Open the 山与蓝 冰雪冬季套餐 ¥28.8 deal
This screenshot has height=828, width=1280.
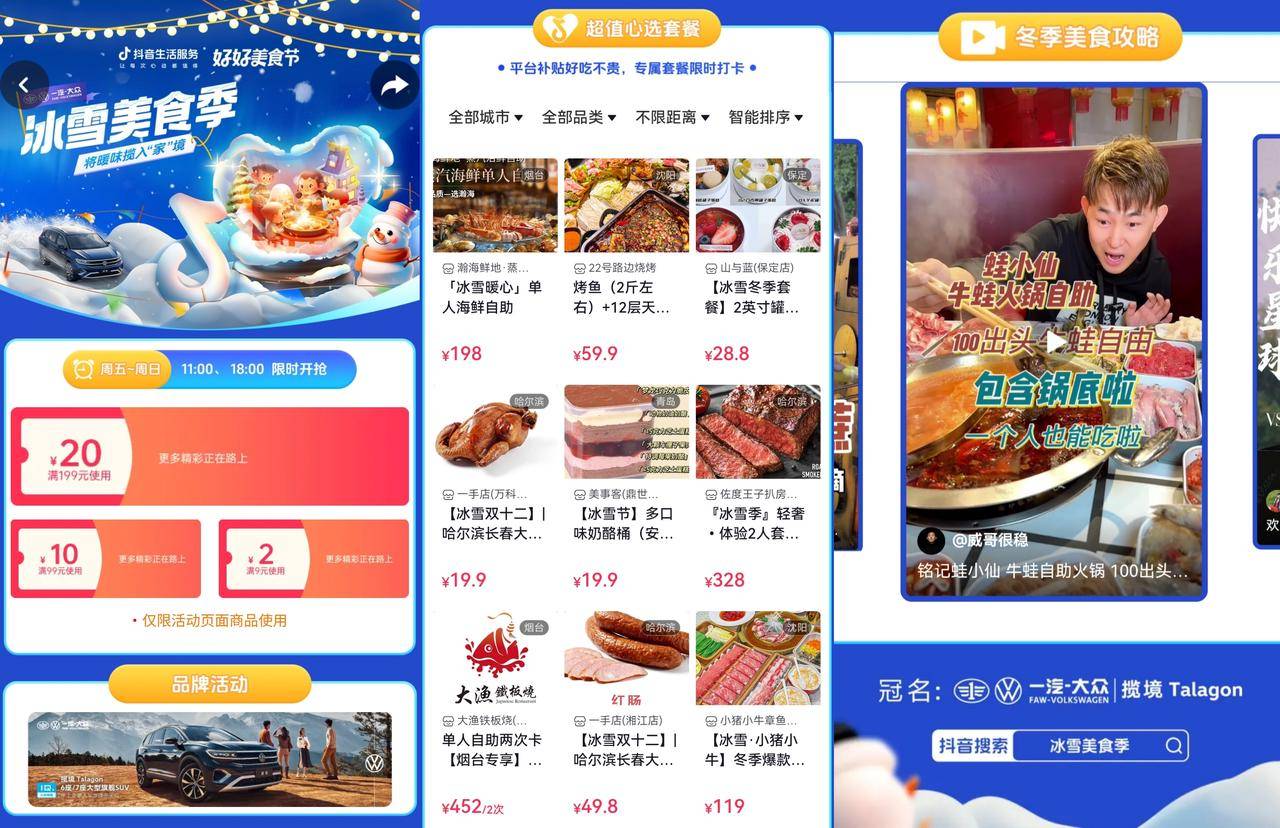click(x=757, y=260)
